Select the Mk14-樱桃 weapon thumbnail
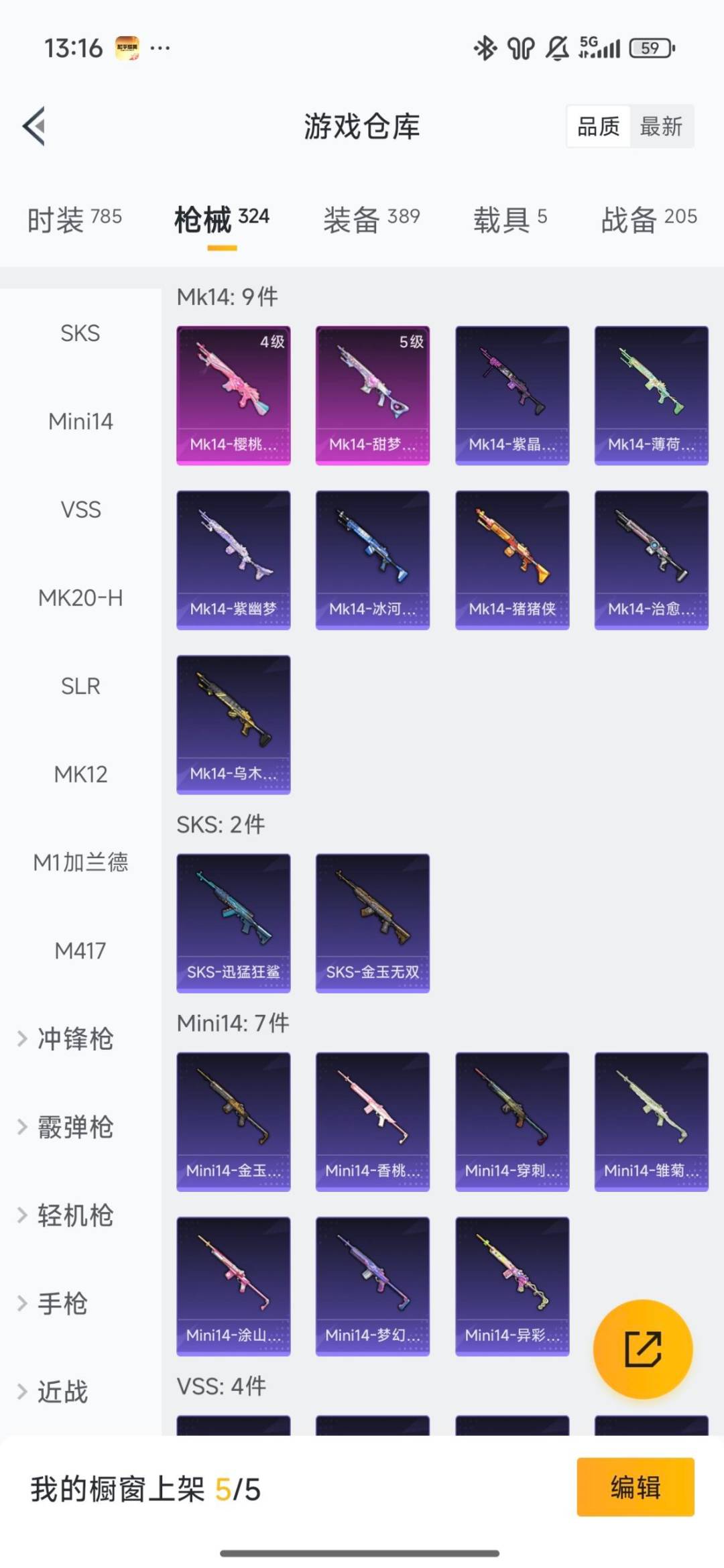The width and height of the screenshot is (724, 1568). [233, 394]
